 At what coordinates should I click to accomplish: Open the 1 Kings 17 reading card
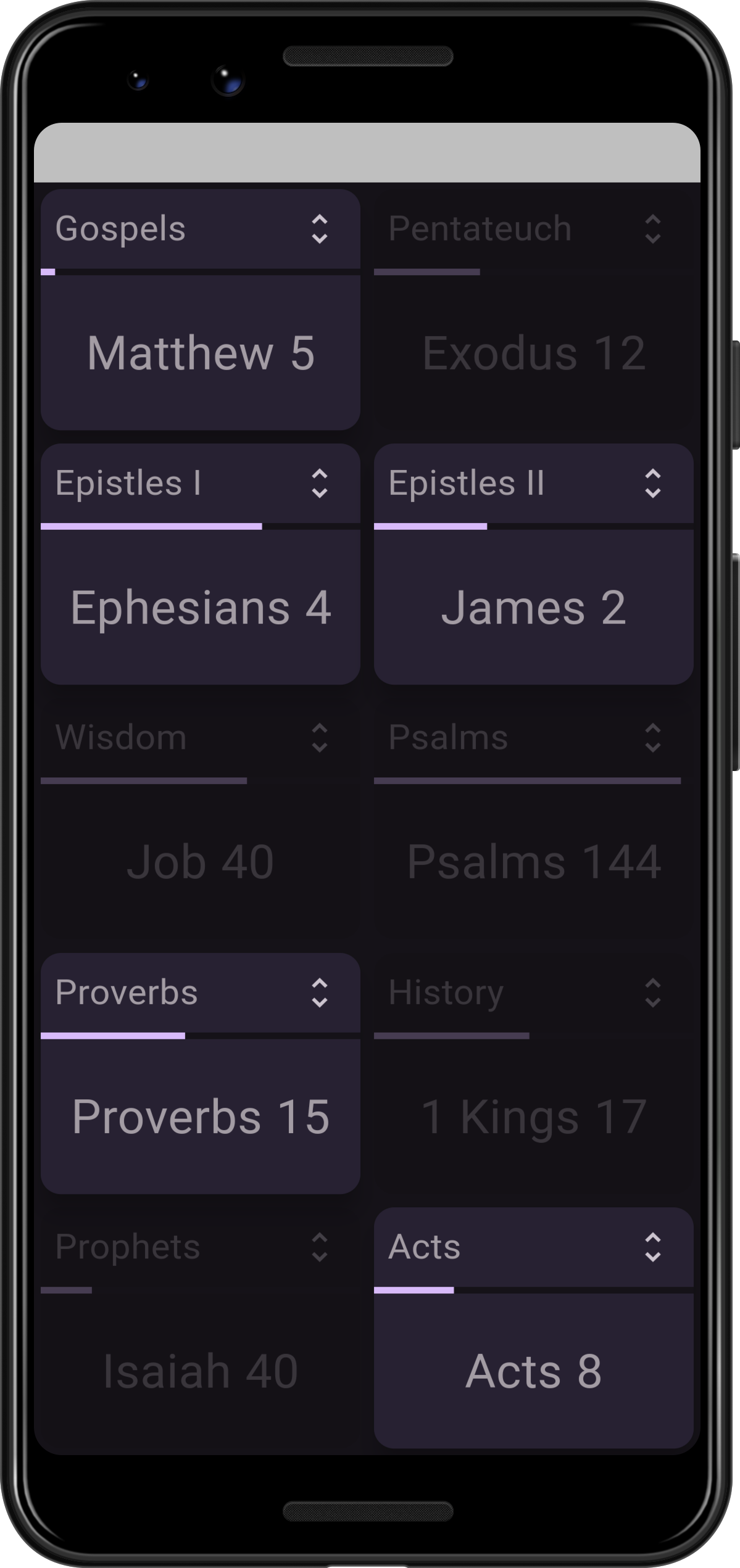534,1116
